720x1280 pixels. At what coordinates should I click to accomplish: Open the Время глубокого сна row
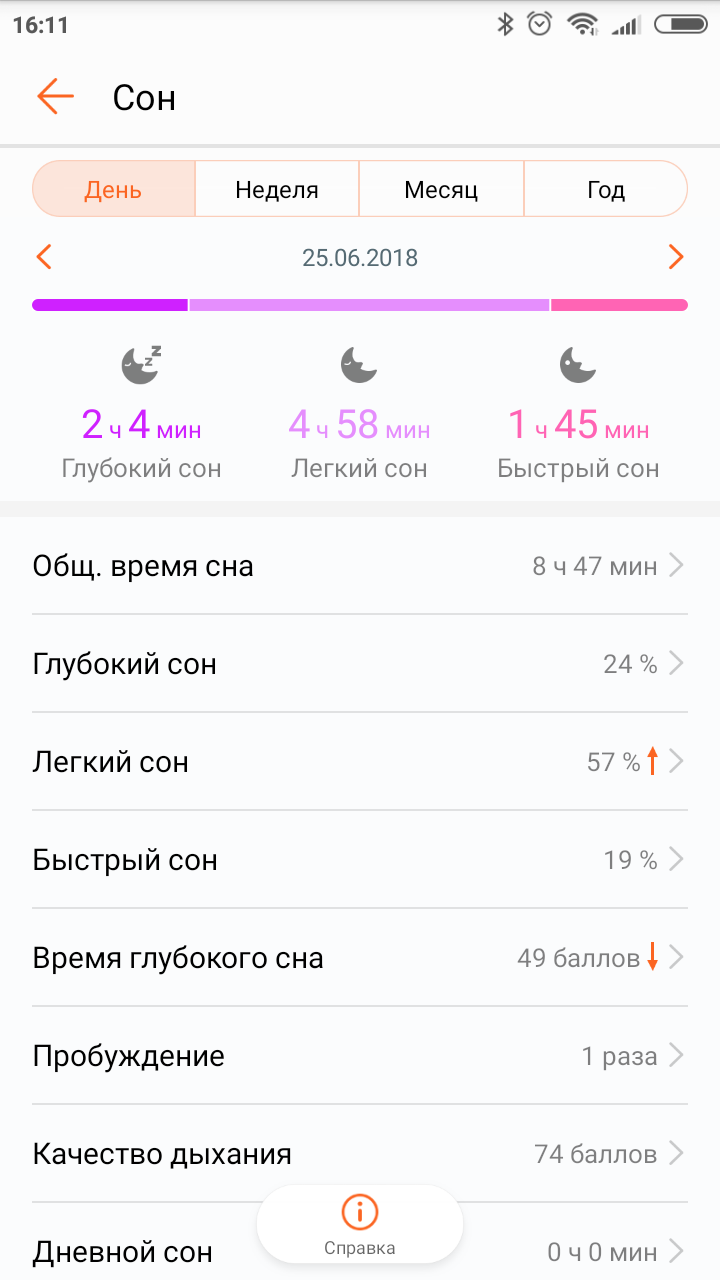pyautogui.click(x=360, y=958)
